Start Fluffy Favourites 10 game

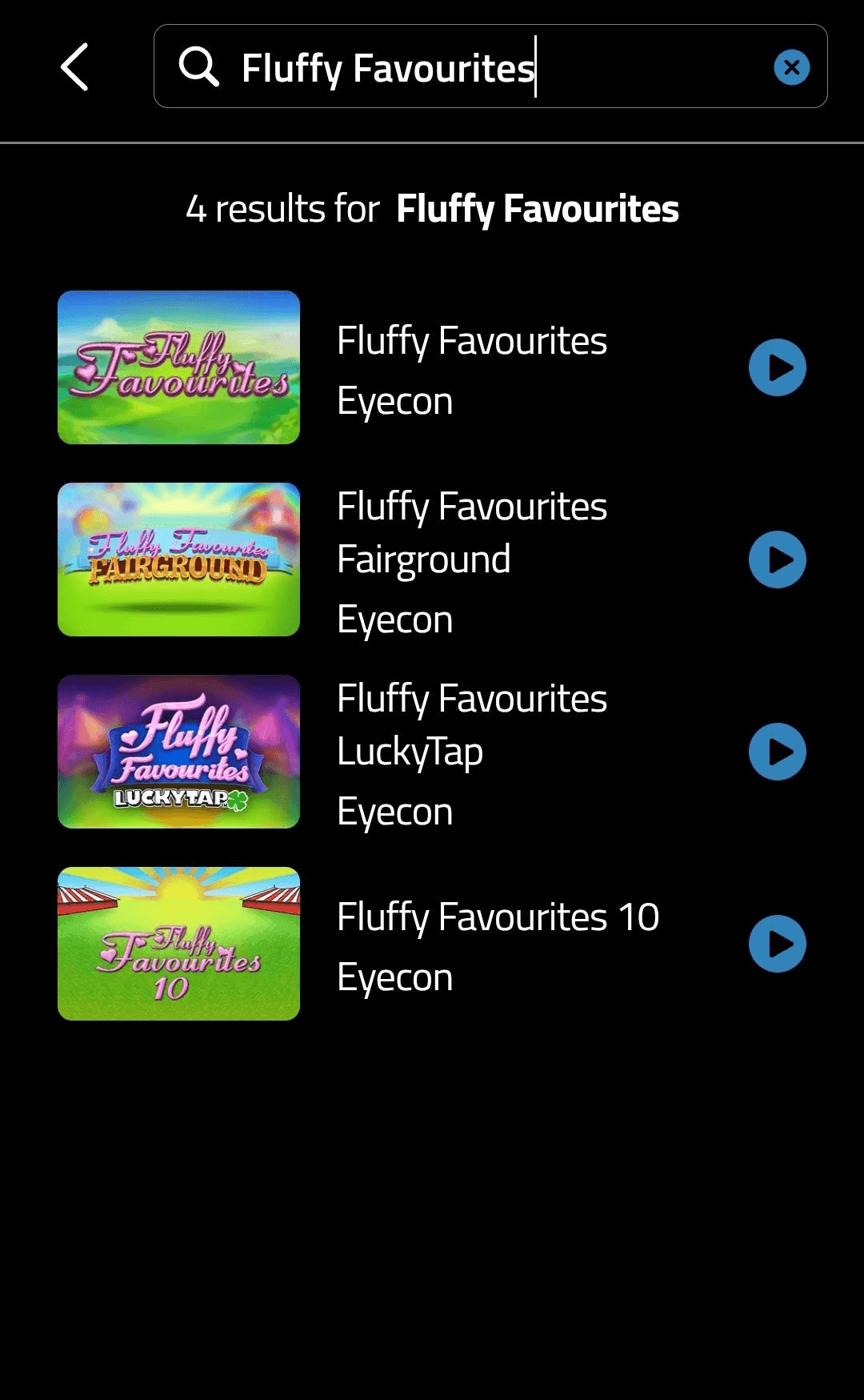(777, 944)
